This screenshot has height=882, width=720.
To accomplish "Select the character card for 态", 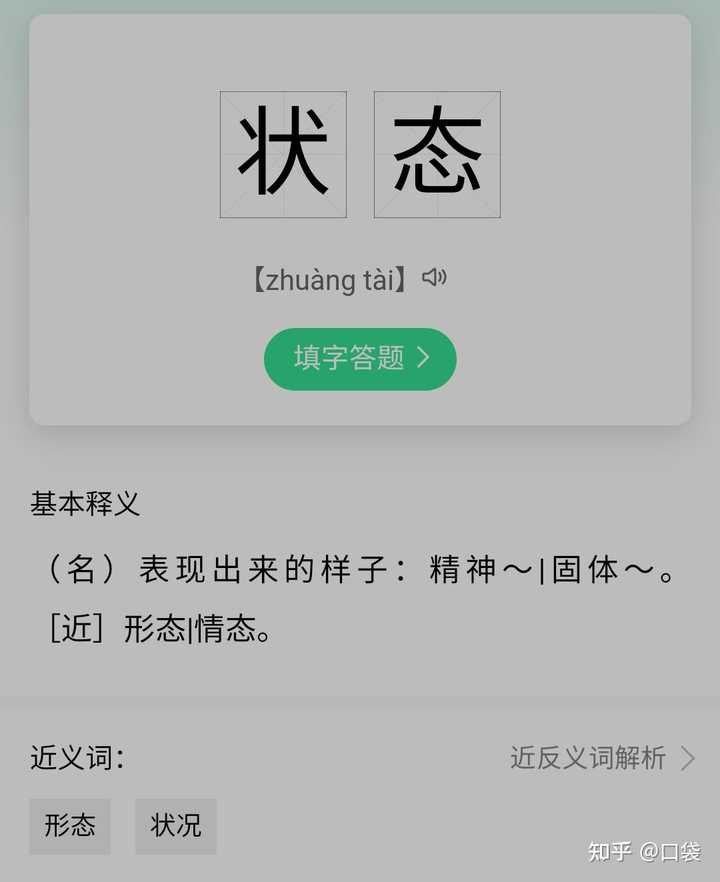I will [437, 153].
